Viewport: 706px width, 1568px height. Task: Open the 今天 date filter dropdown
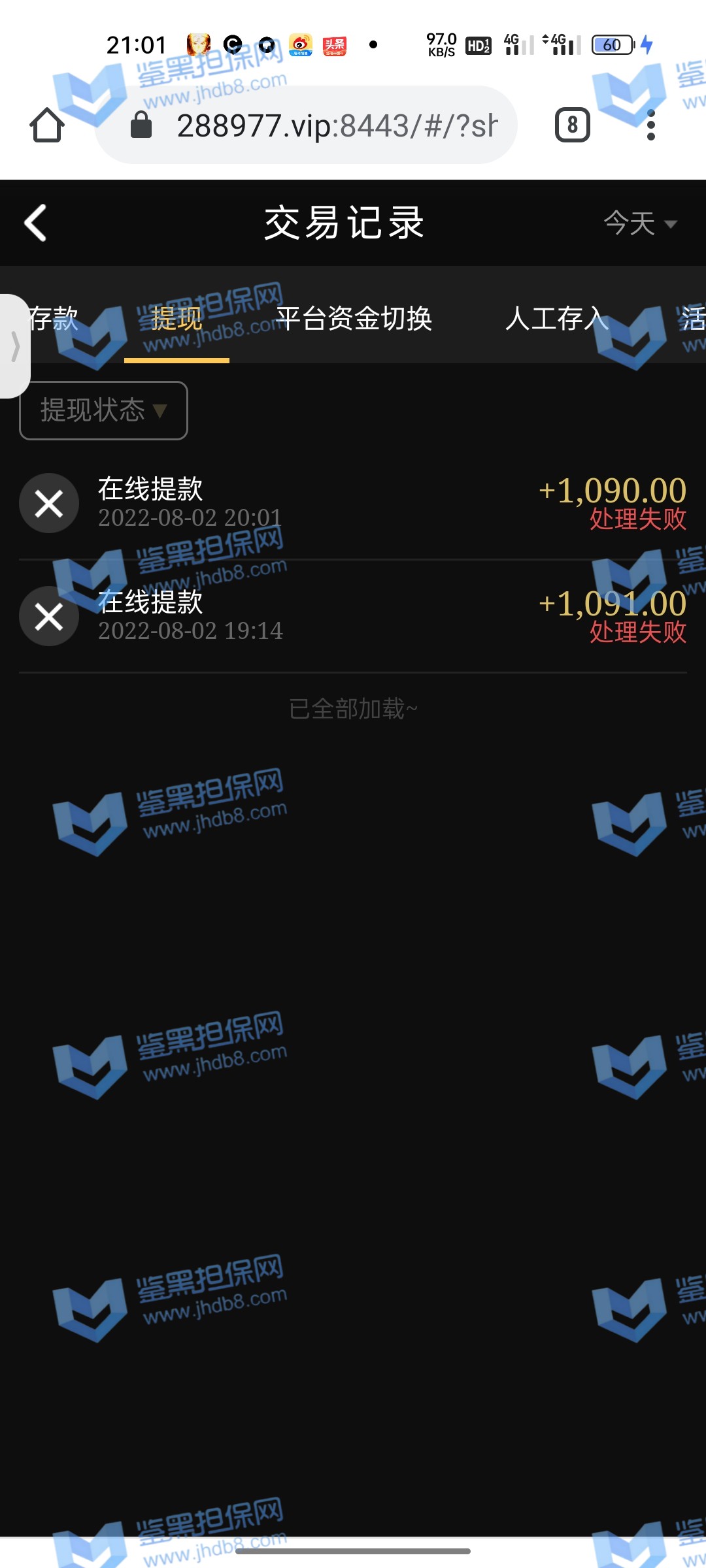point(639,223)
